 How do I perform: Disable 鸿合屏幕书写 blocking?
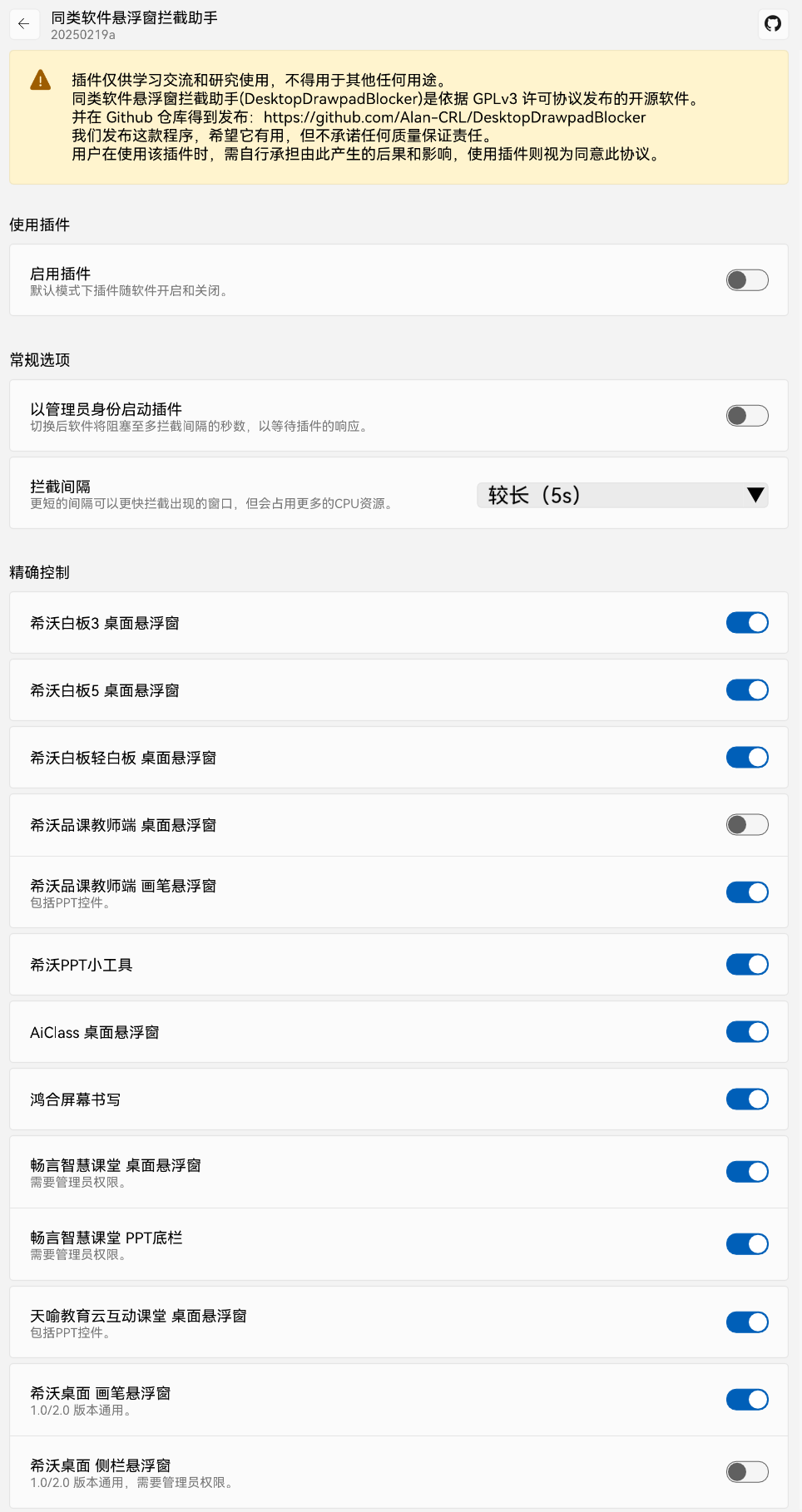tap(746, 1099)
